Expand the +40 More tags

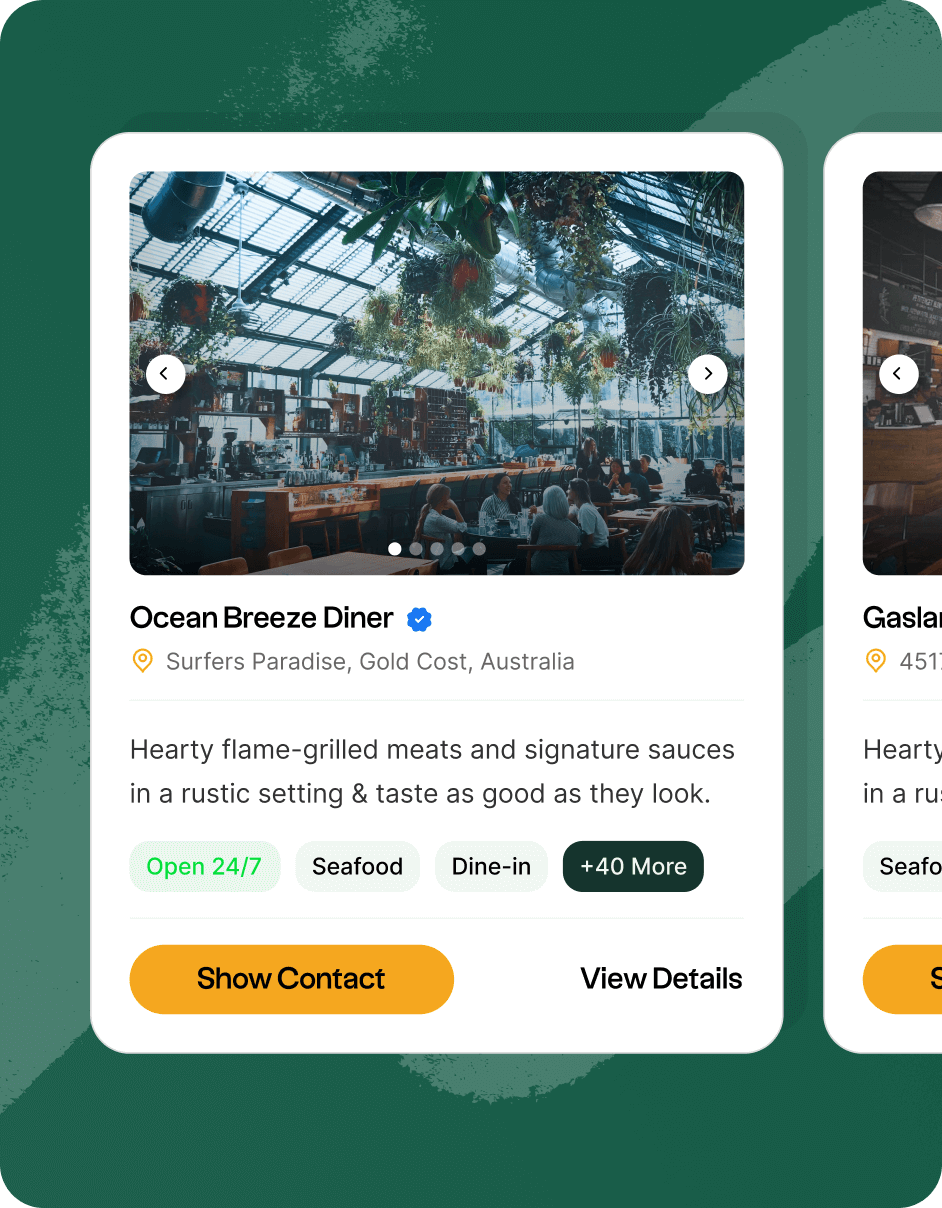(633, 866)
